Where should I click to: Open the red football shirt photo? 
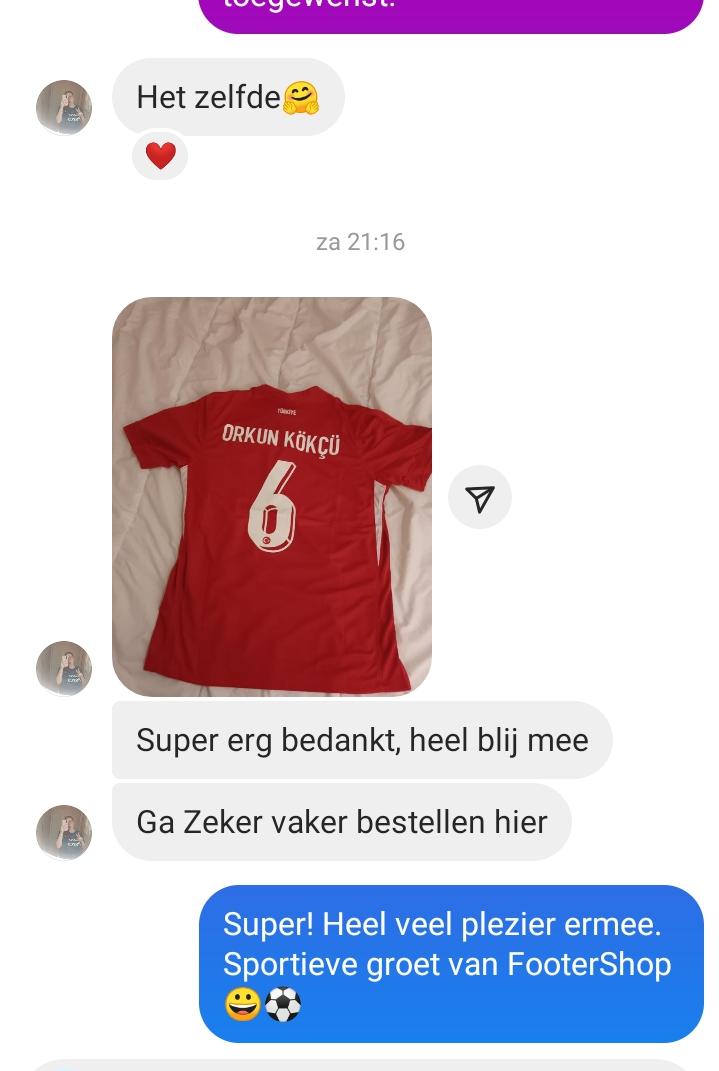click(271, 496)
